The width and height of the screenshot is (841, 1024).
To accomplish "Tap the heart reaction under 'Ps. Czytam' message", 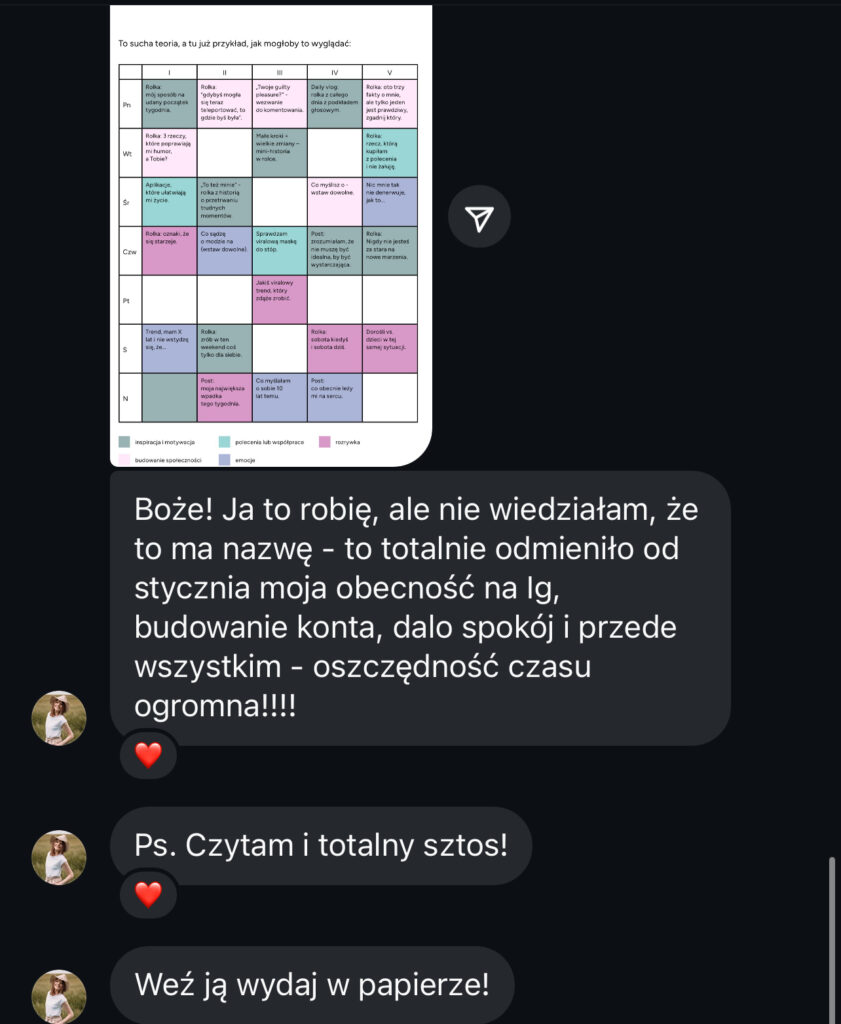I will (148, 895).
